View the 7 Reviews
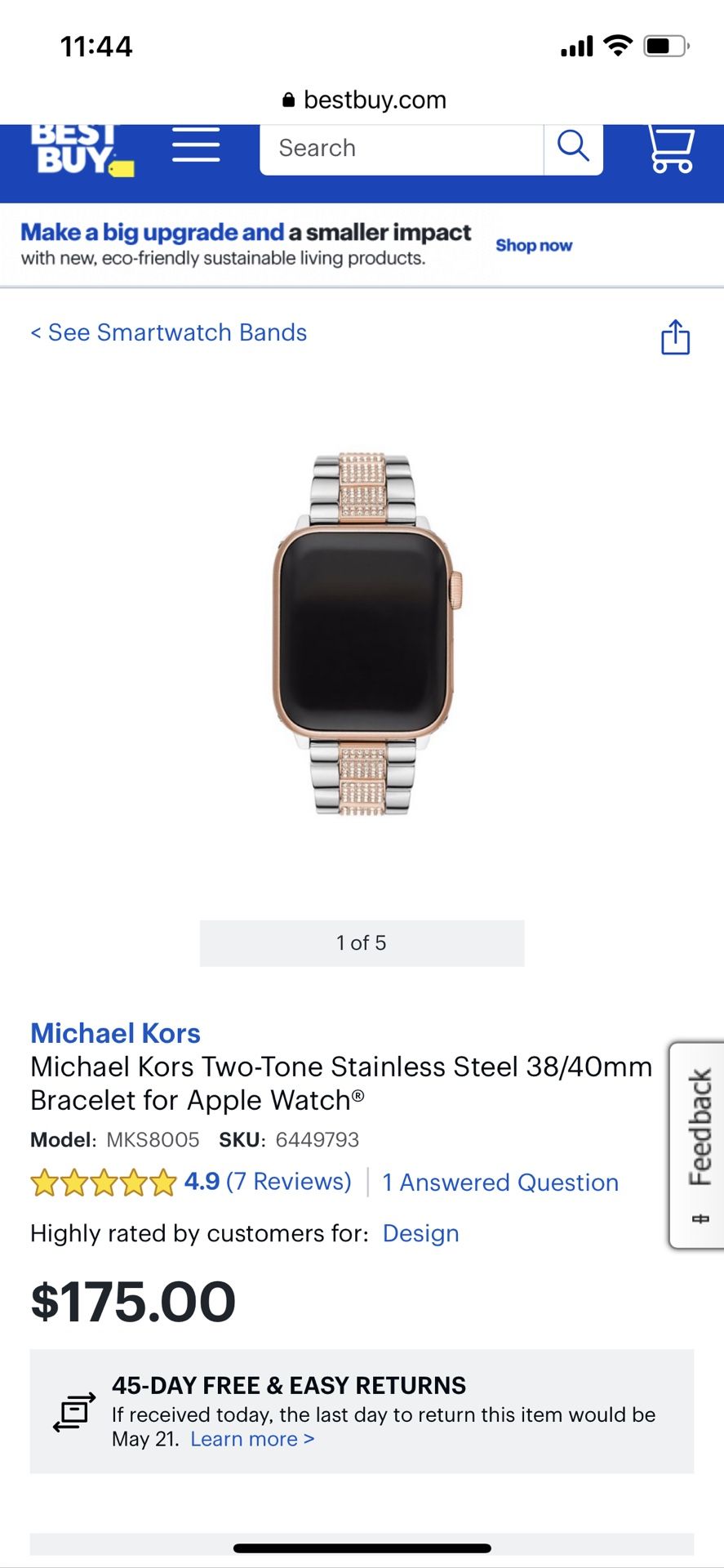 click(x=289, y=1182)
